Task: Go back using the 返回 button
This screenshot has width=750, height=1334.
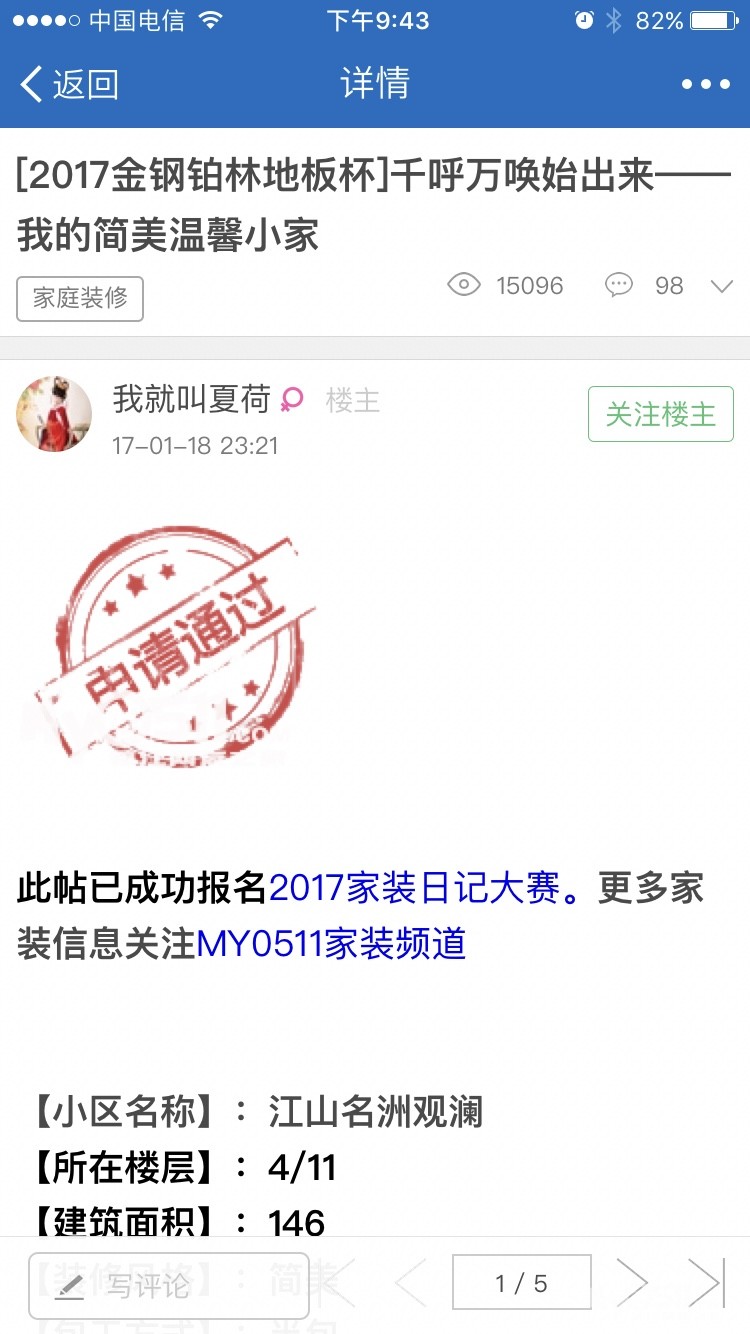Action: click(x=70, y=84)
